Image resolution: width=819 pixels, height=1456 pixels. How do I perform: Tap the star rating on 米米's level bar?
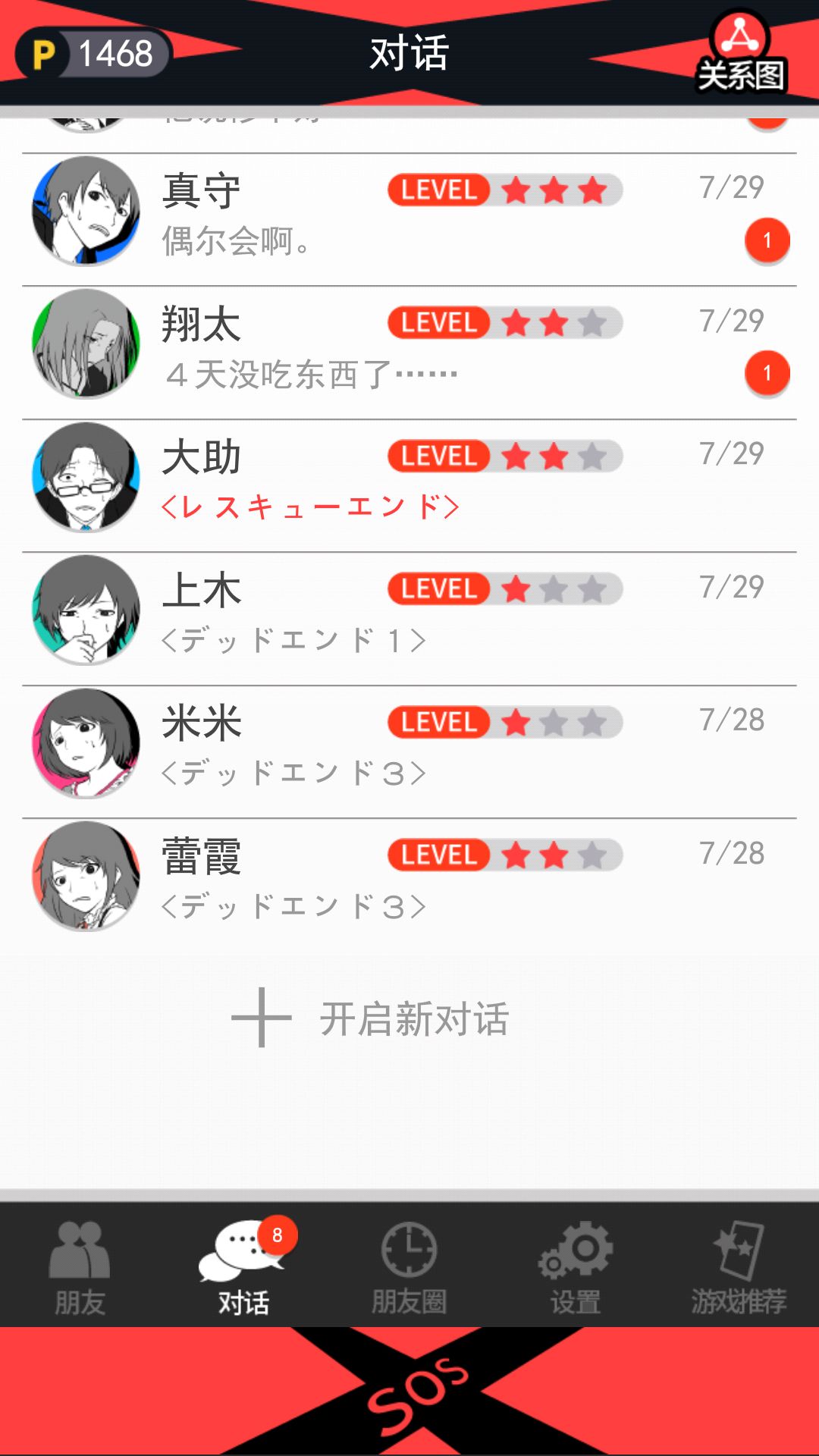click(x=552, y=721)
